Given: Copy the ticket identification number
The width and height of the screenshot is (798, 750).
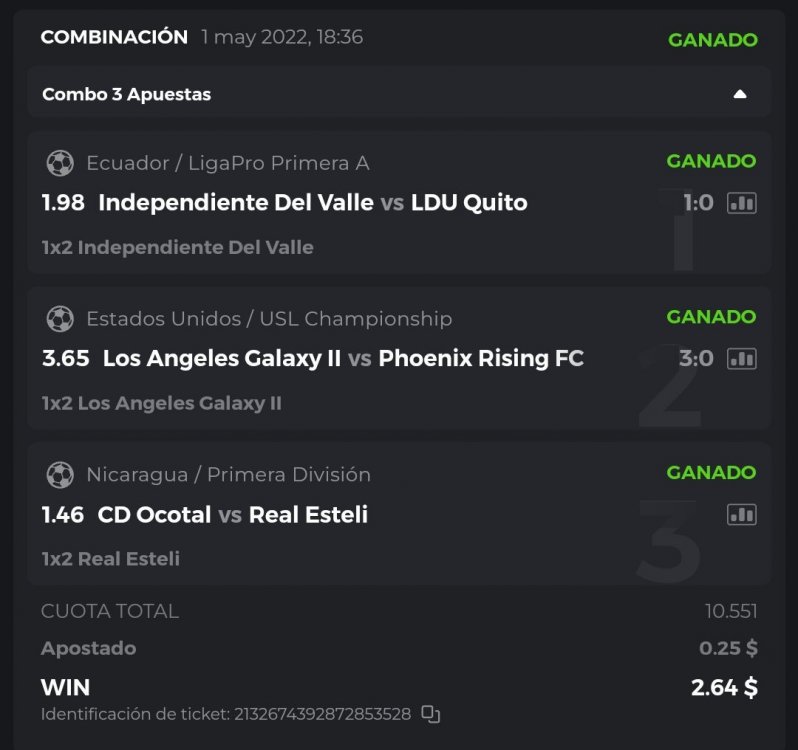Looking at the screenshot, I should point(431,714).
